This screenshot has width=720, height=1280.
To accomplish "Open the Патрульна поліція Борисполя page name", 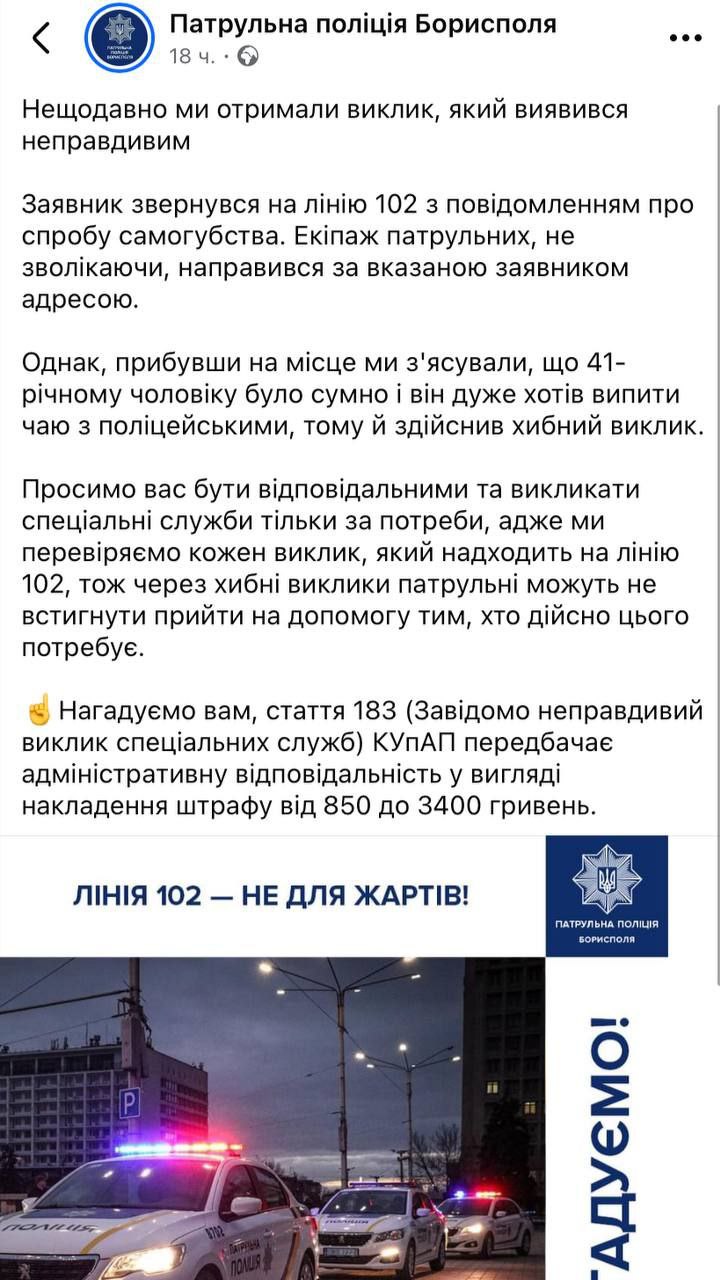I will point(362,23).
